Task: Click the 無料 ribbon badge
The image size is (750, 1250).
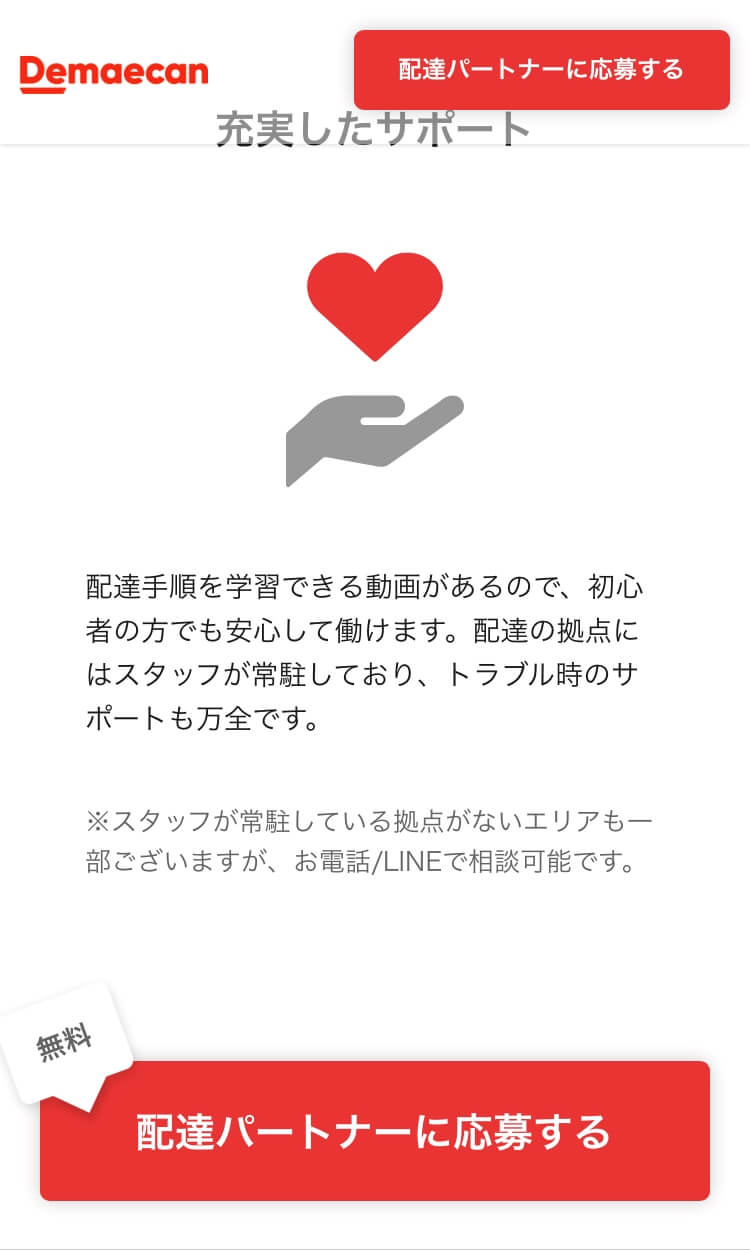Action: click(x=62, y=1040)
